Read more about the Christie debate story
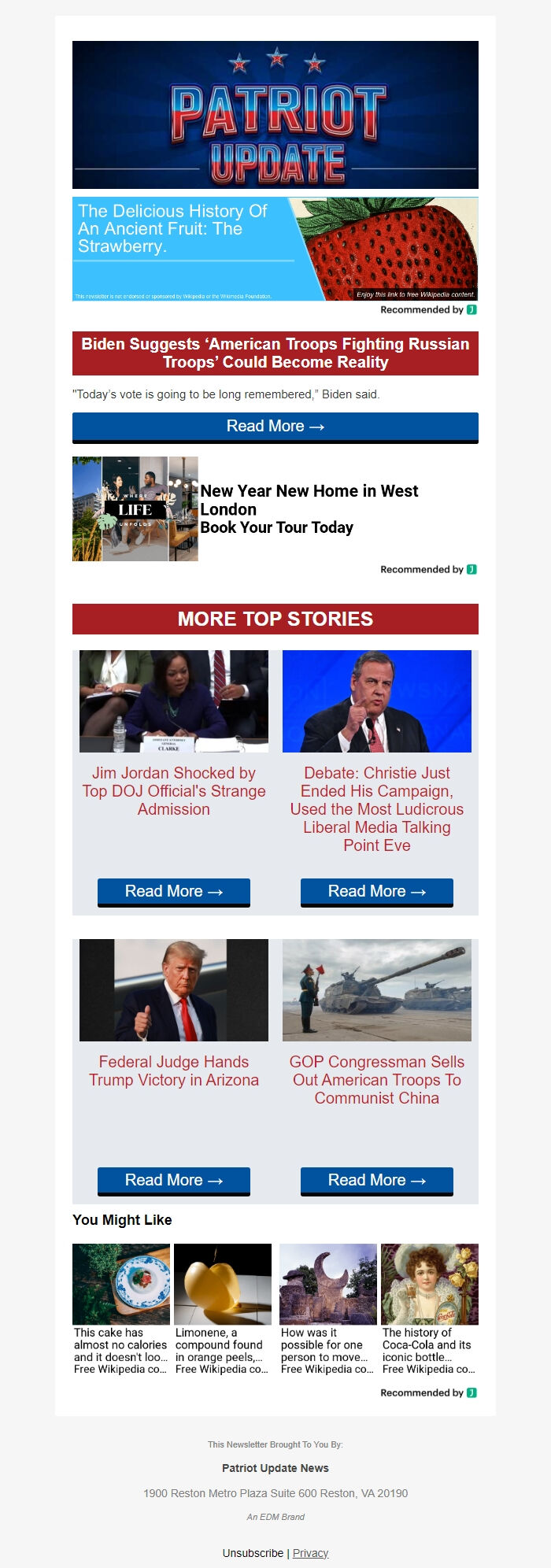Viewport: 551px width, 1568px height. pos(376,892)
